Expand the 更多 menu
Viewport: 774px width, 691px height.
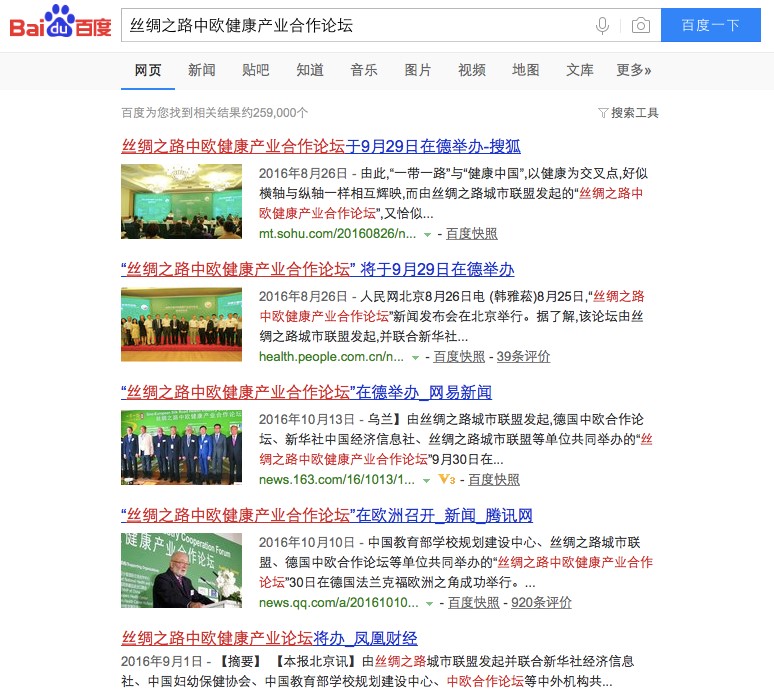(x=633, y=70)
